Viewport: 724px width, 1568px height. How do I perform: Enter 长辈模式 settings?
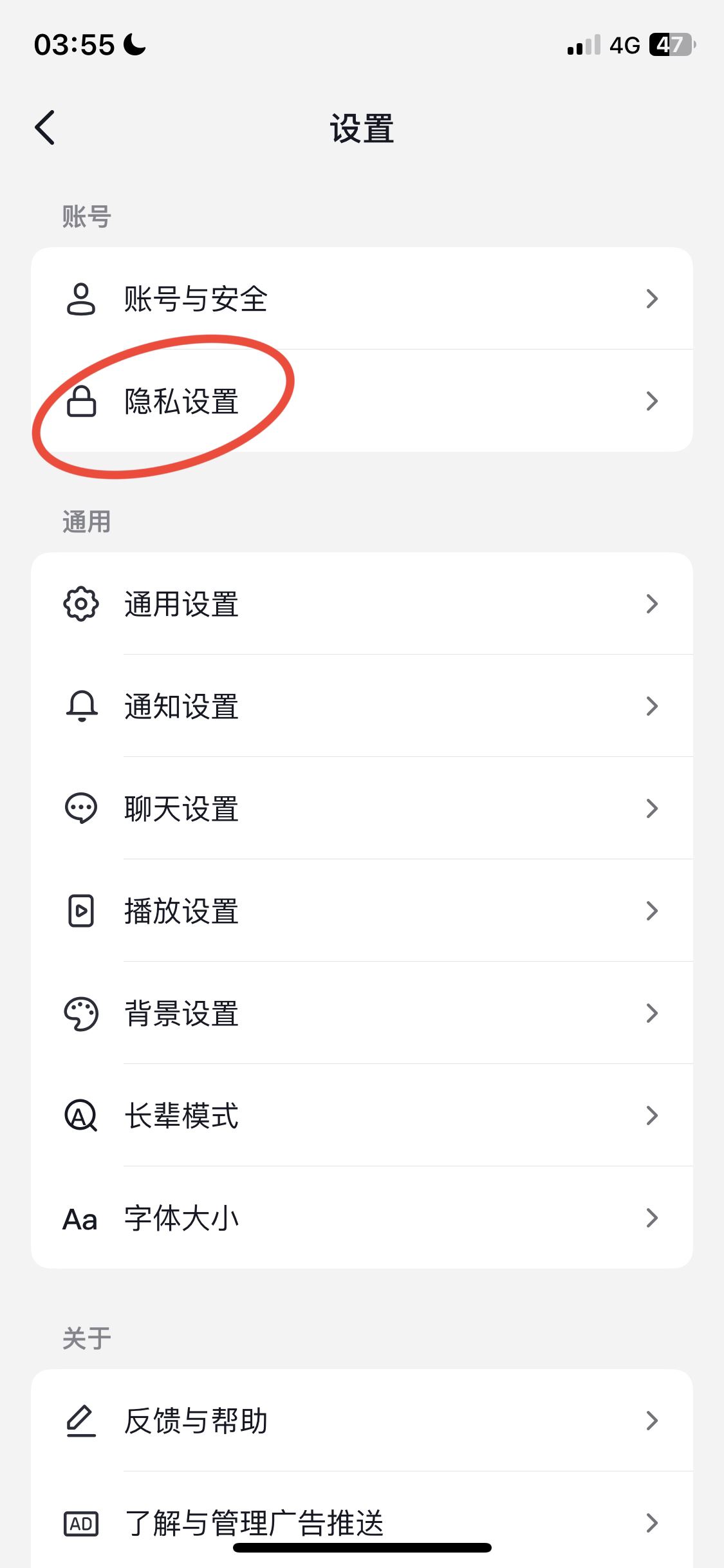coord(181,1115)
